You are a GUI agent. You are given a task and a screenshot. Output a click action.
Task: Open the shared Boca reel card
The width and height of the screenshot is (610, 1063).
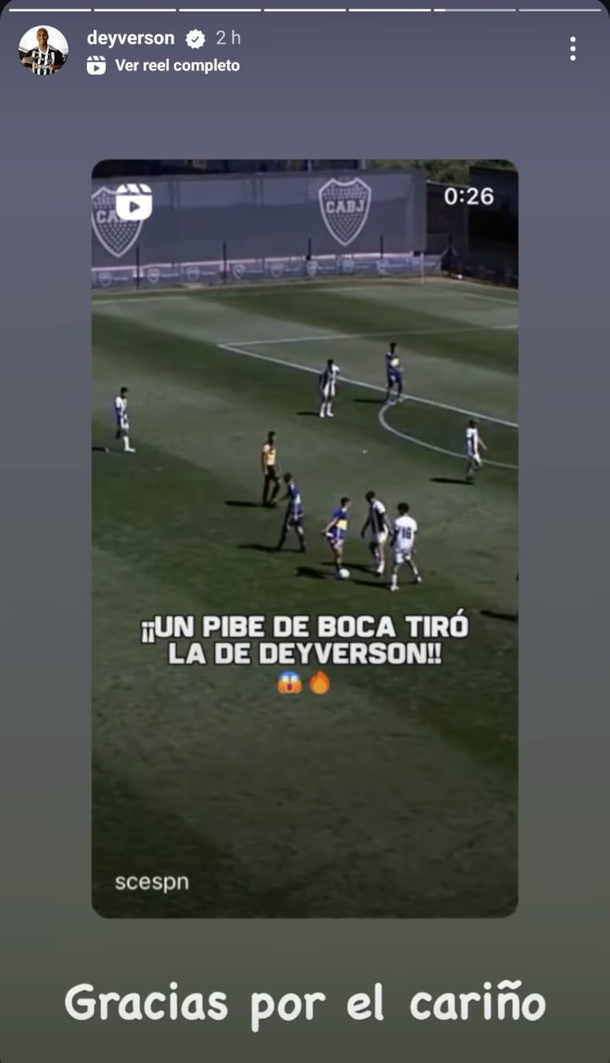click(x=304, y=538)
